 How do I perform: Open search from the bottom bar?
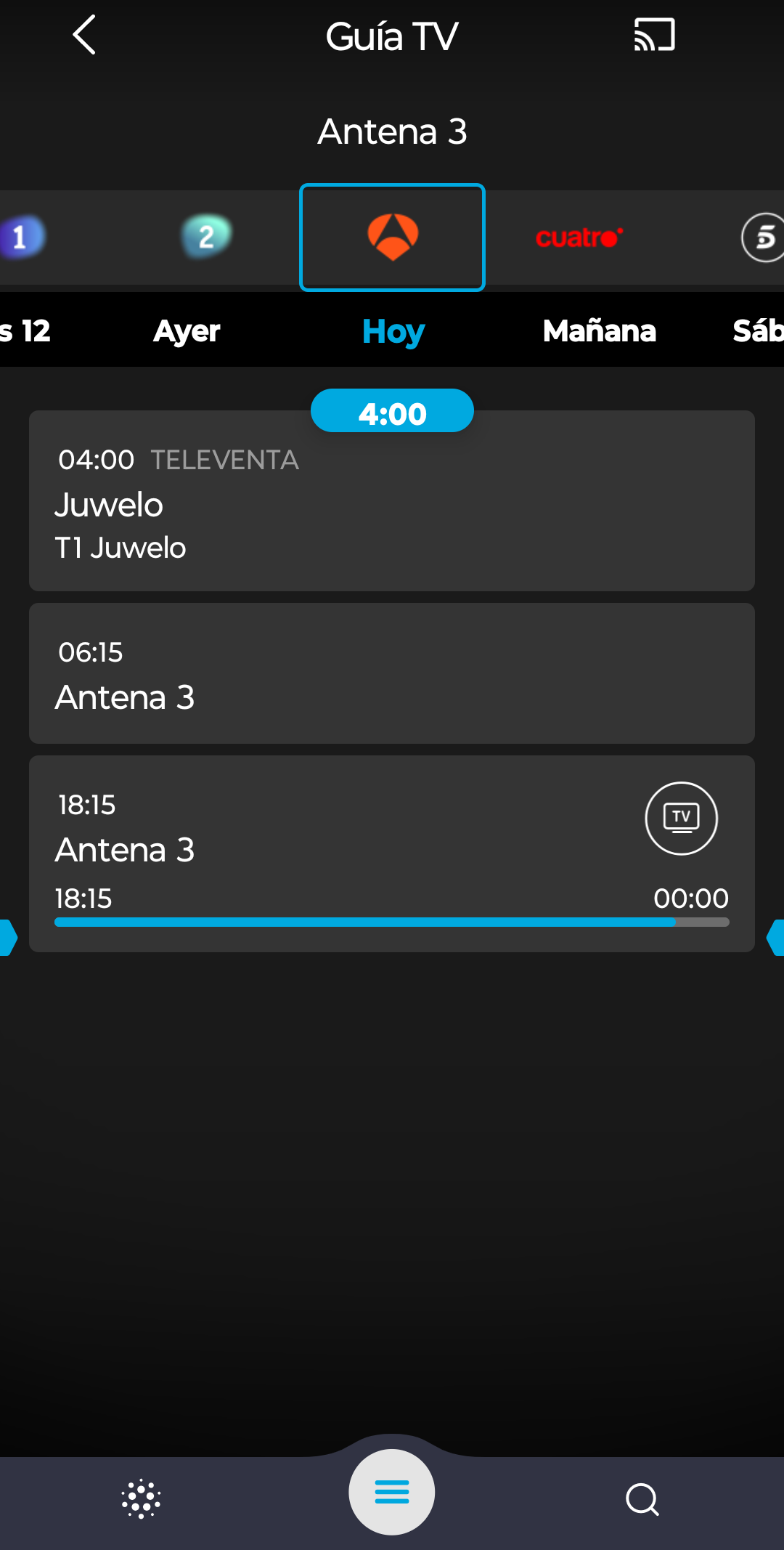pos(642,1499)
